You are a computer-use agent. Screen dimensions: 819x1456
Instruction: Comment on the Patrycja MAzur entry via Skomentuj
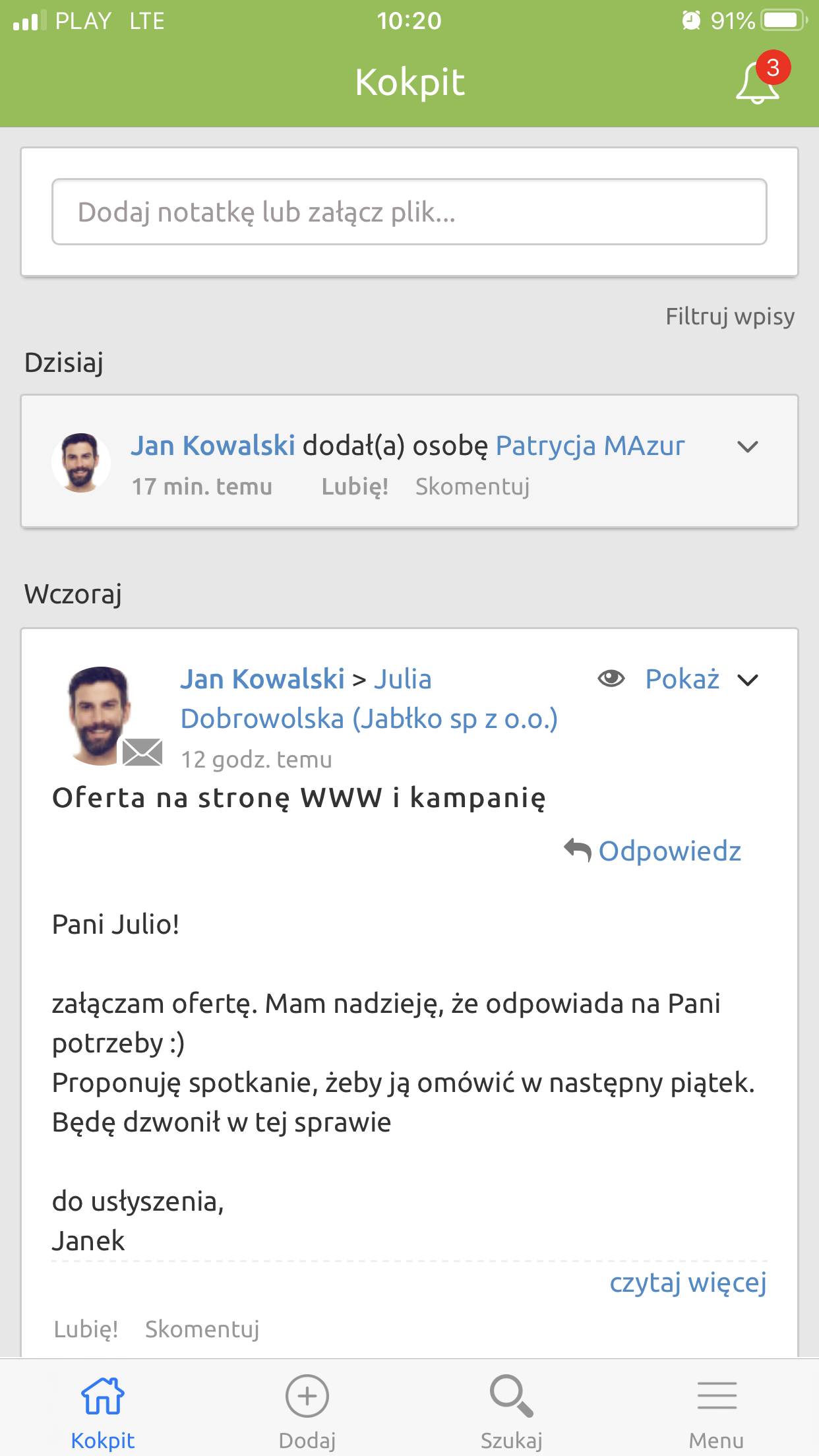pyautogui.click(x=472, y=487)
